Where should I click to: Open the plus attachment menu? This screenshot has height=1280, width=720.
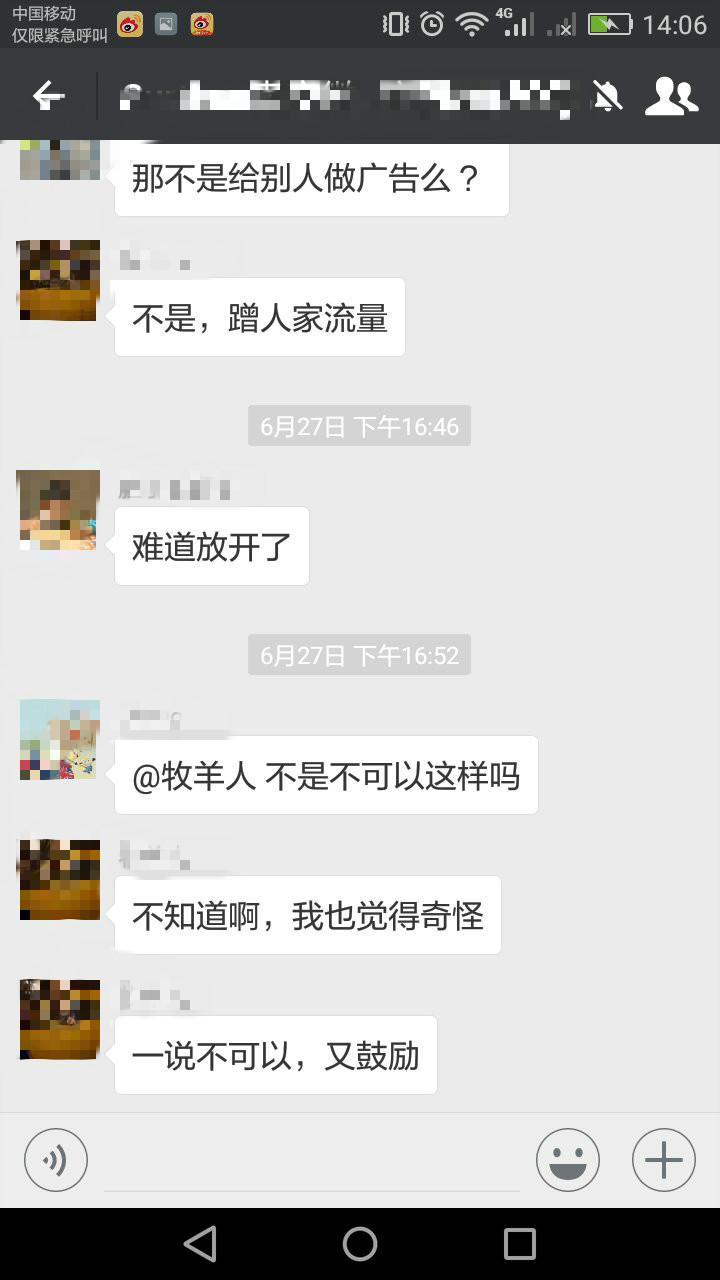click(663, 1160)
